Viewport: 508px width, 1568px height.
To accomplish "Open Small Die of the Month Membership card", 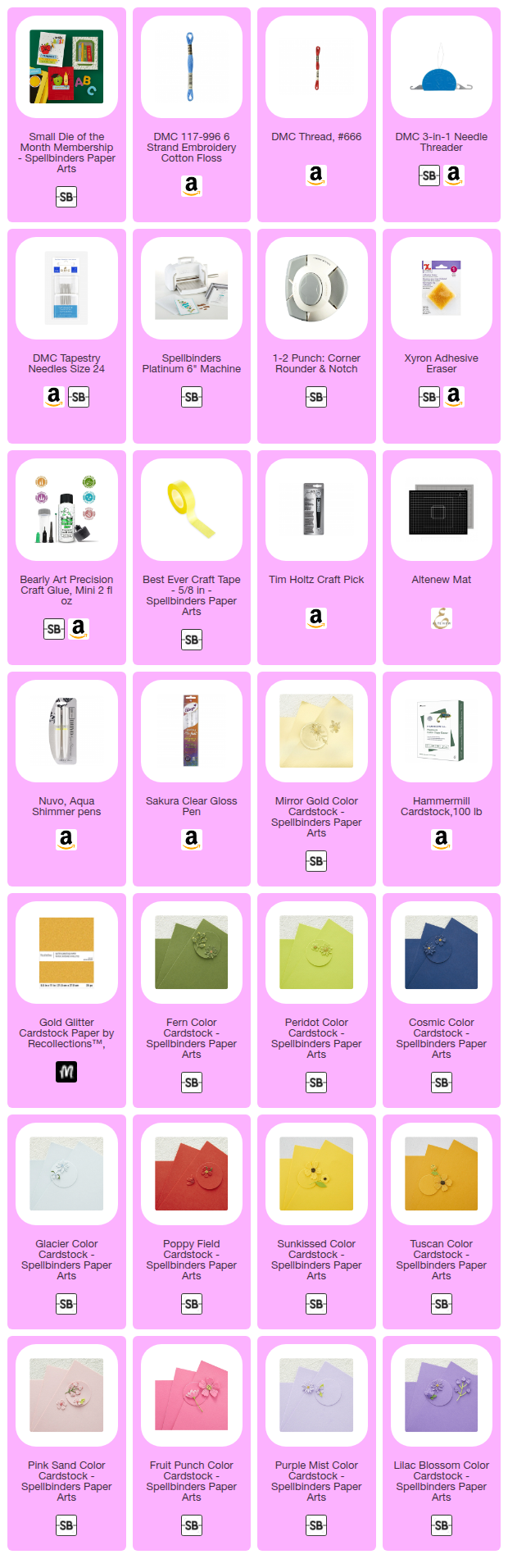I will pyautogui.click(x=66, y=67).
